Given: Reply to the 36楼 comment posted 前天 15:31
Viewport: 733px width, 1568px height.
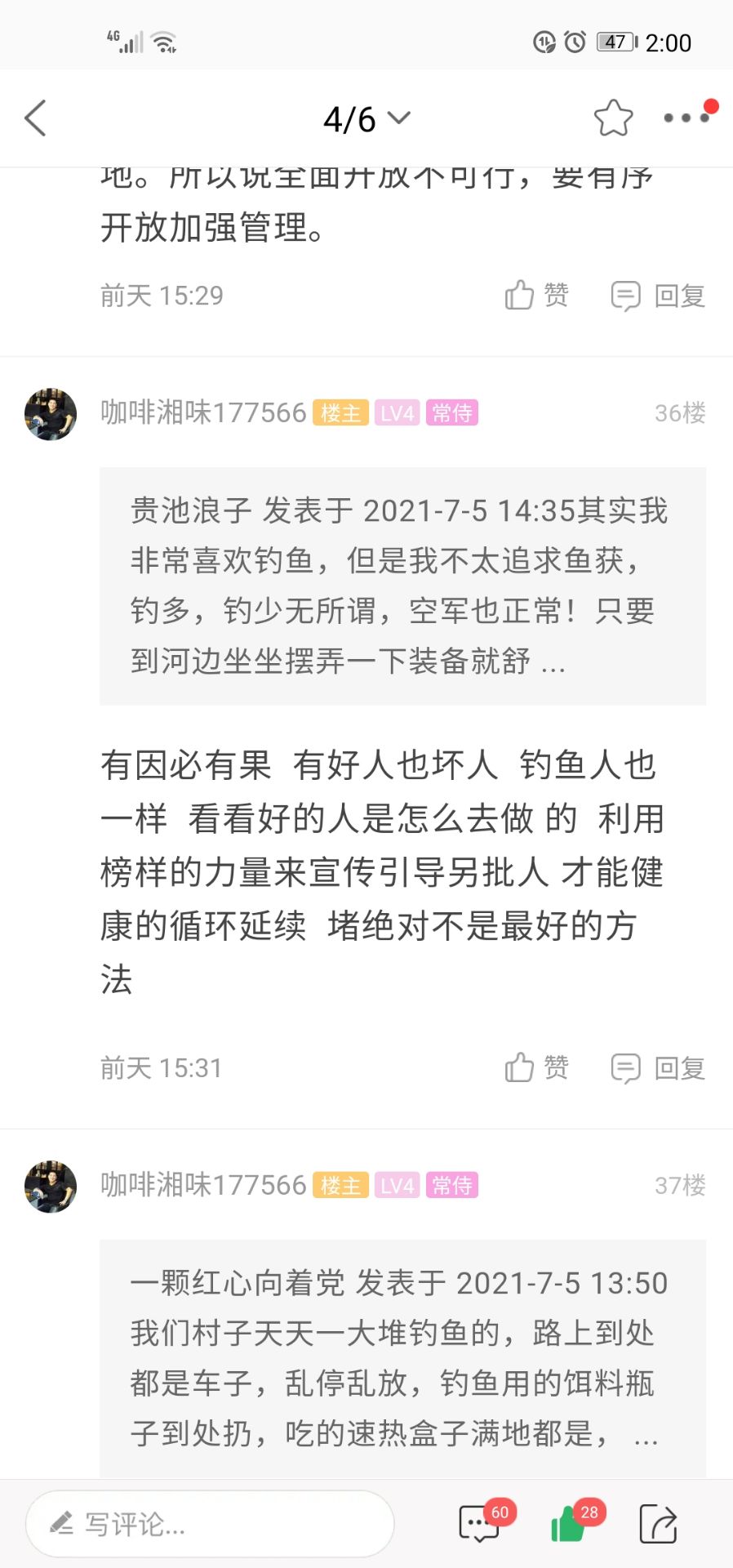Looking at the screenshot, I should pyautogui.click(x=658, y=1067).
